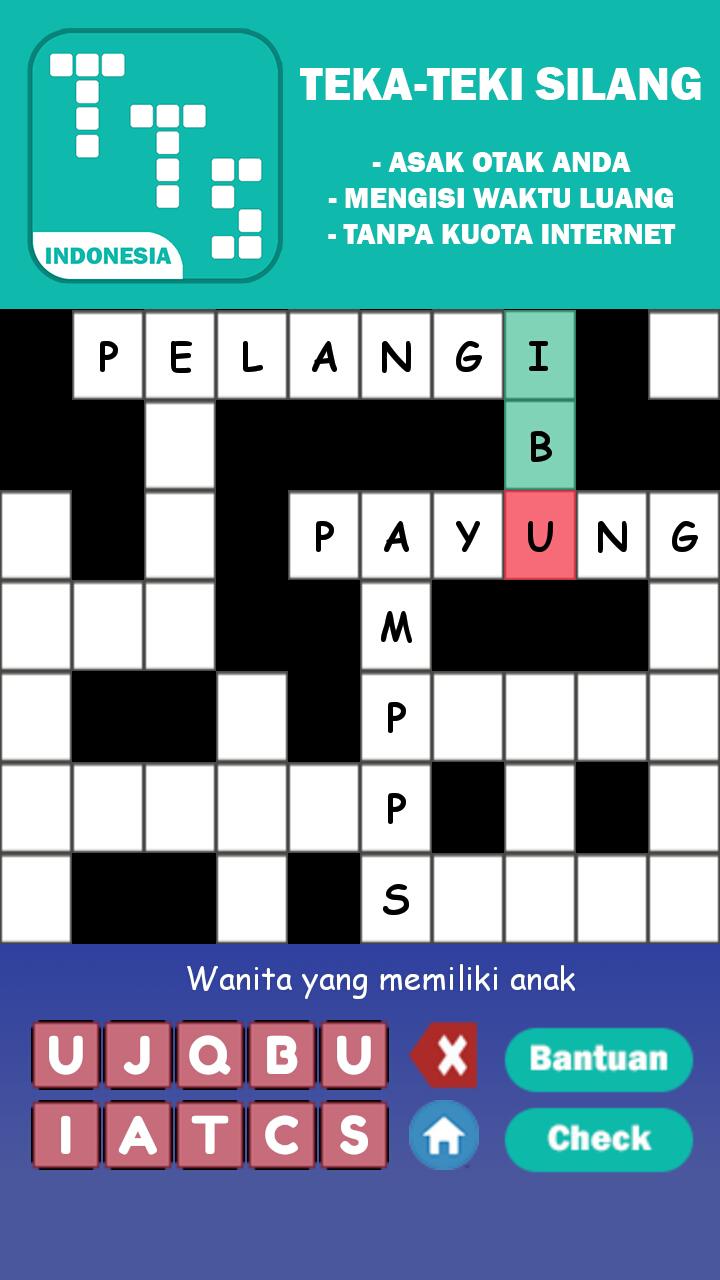Select the red highlighted U cell
Viewport: 720px width, 1280px height.
click(540, 536)
